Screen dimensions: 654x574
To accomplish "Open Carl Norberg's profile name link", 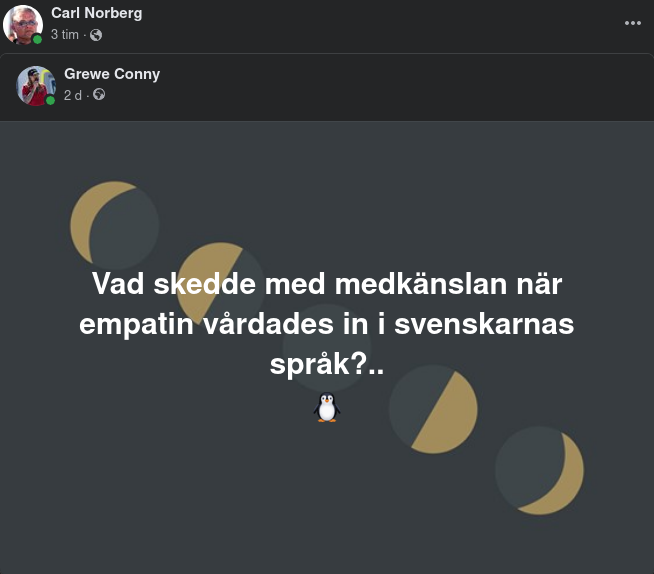I will click(96, 13).
